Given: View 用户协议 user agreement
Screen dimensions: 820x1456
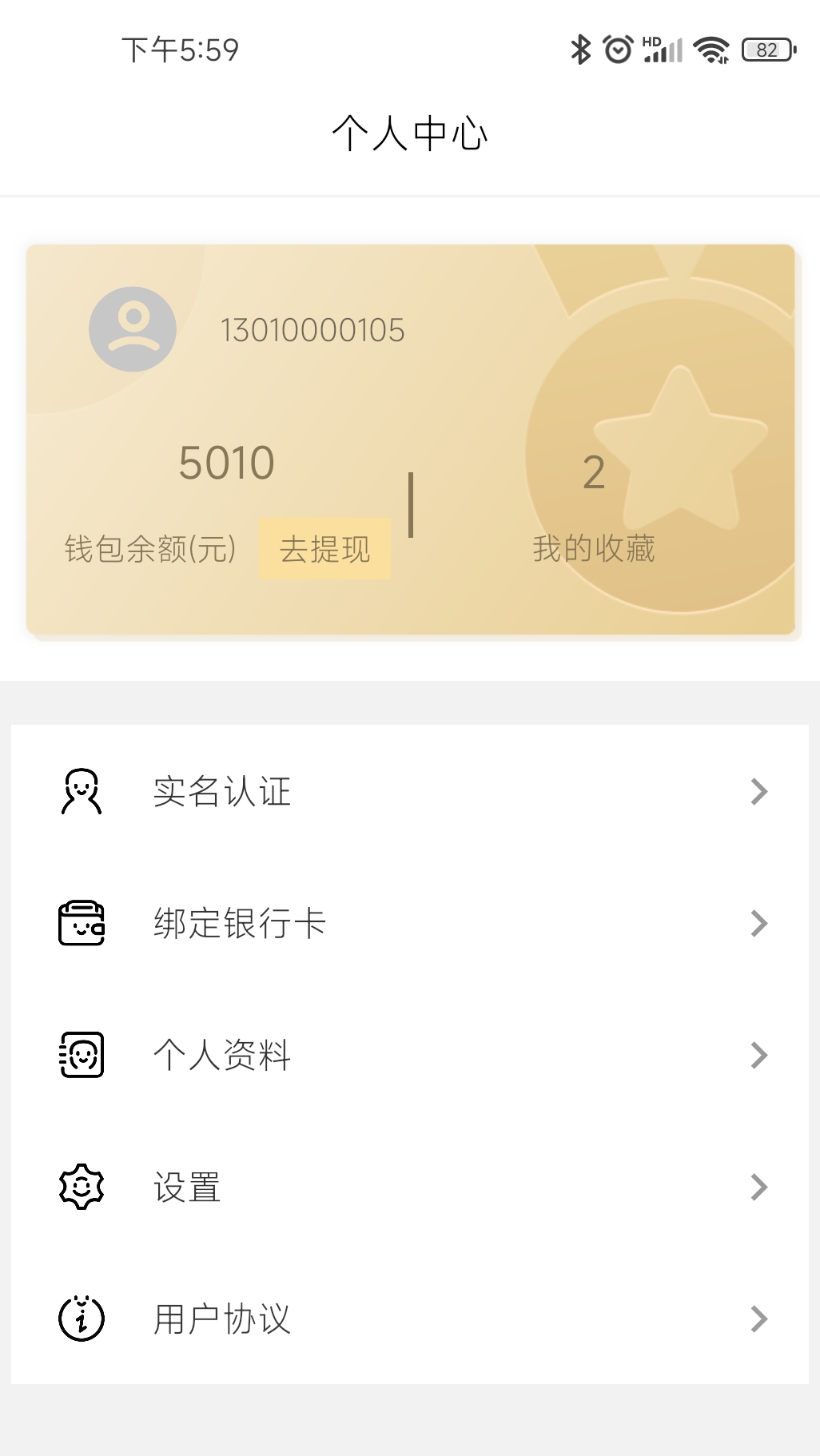Looking at the screenshot, I should (409, 1319).
